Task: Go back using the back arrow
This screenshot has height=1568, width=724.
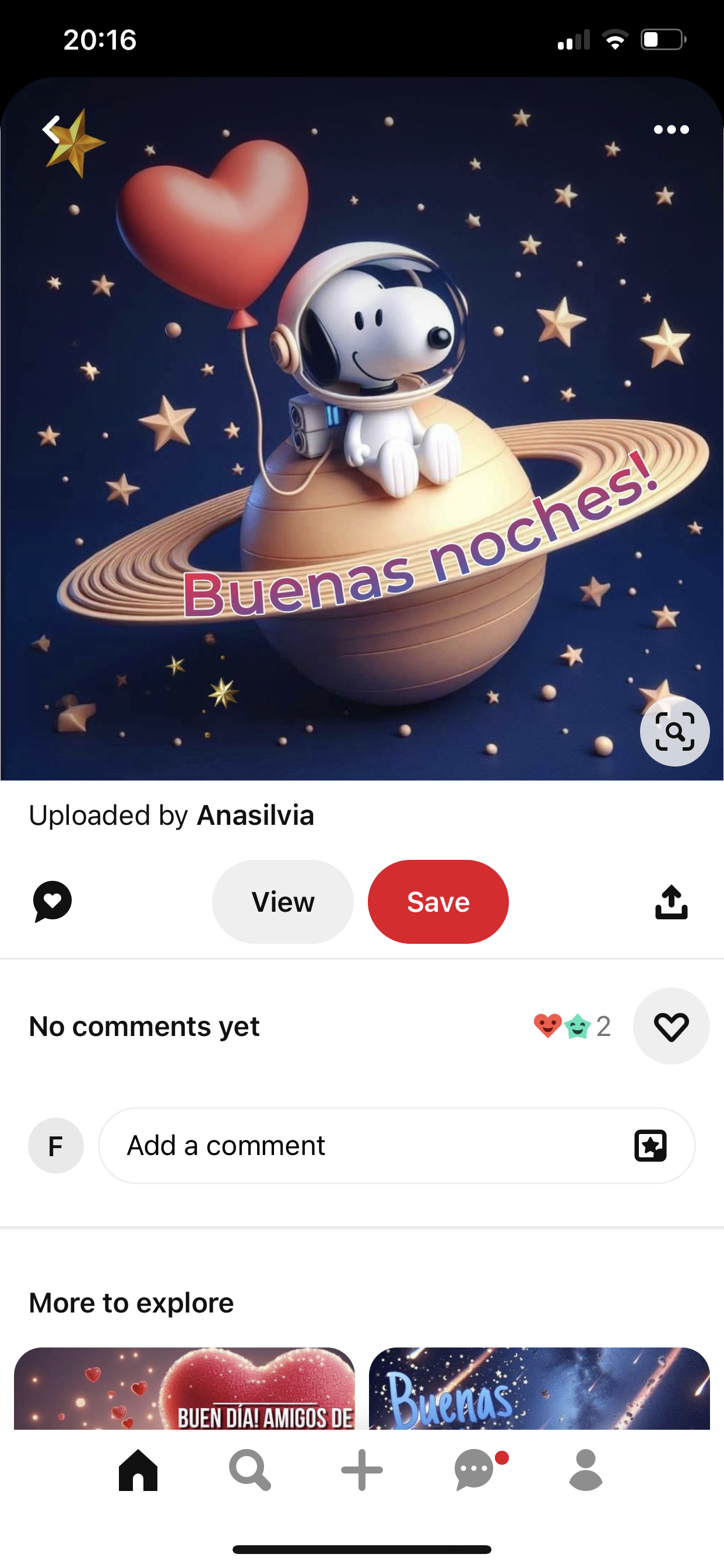Action: coord(52,129)
